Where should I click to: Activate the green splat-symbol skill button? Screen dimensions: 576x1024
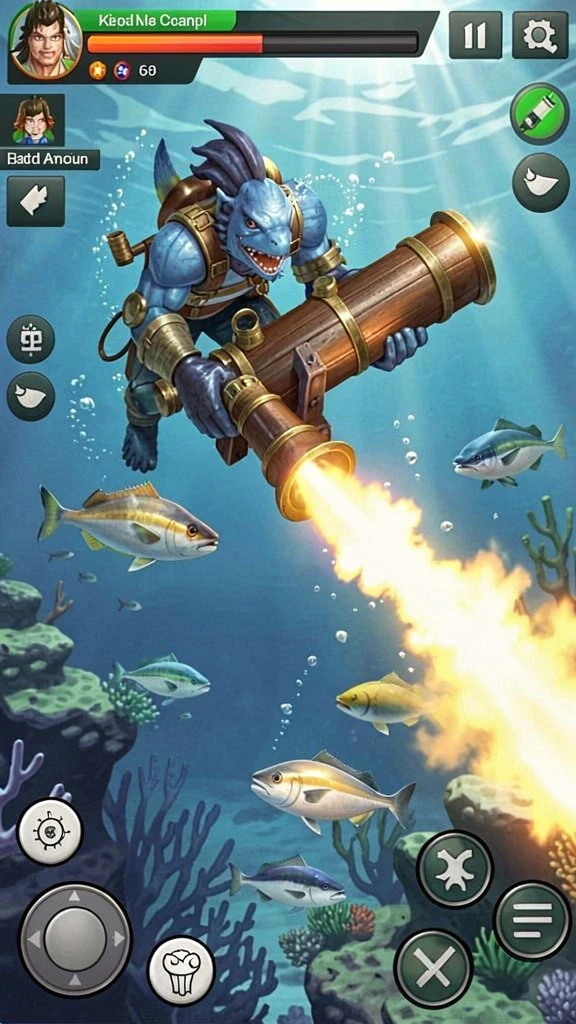455,869
